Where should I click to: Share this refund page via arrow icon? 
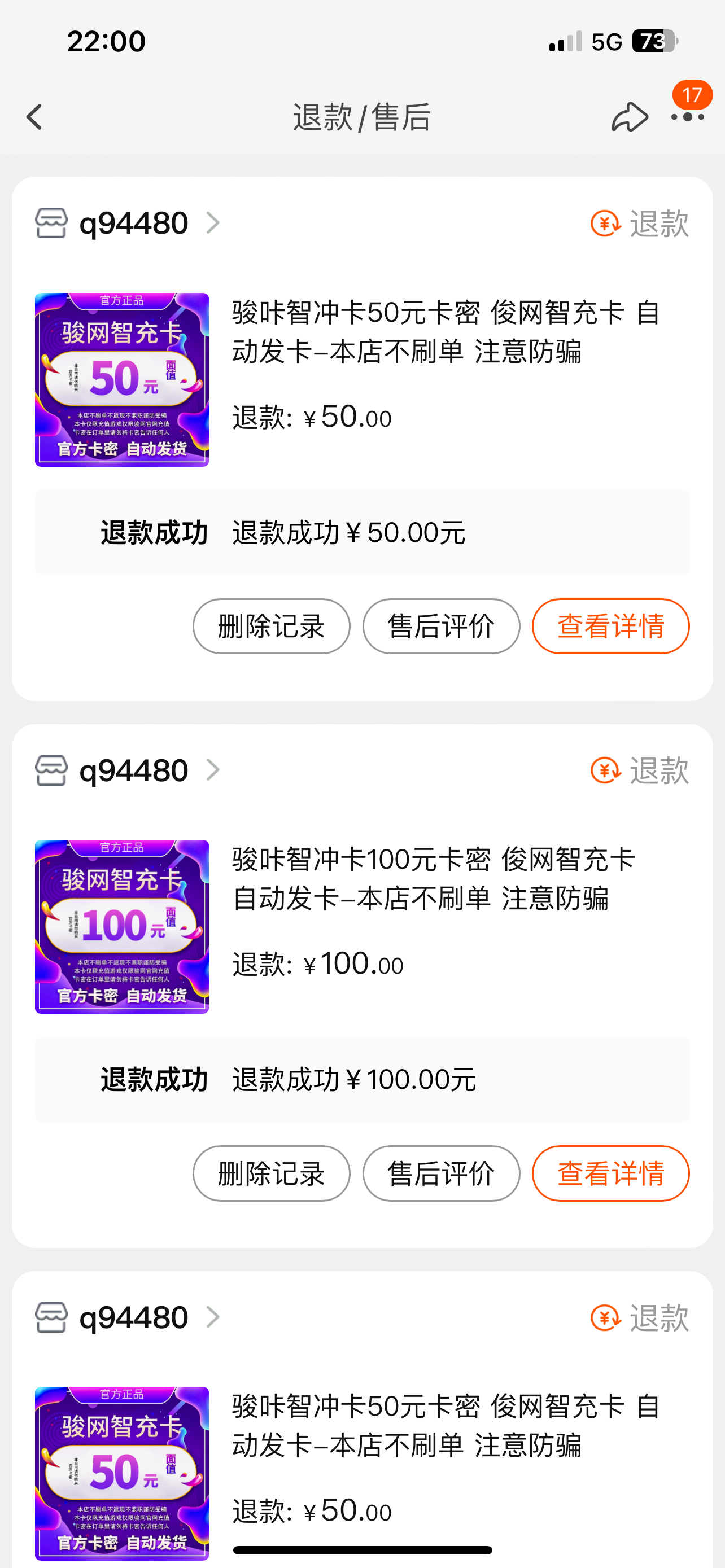(x=629, y=117)
